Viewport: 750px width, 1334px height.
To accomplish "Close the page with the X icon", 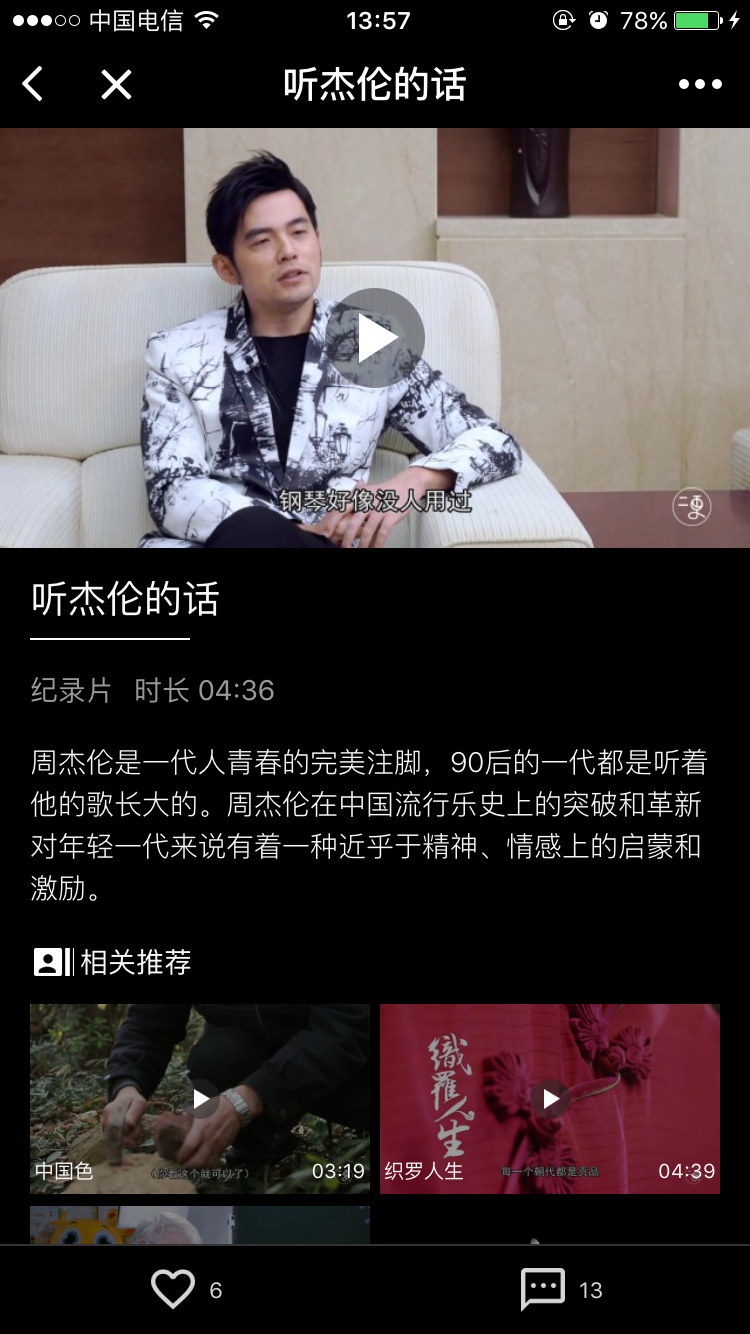I will (x=116, y=85).
